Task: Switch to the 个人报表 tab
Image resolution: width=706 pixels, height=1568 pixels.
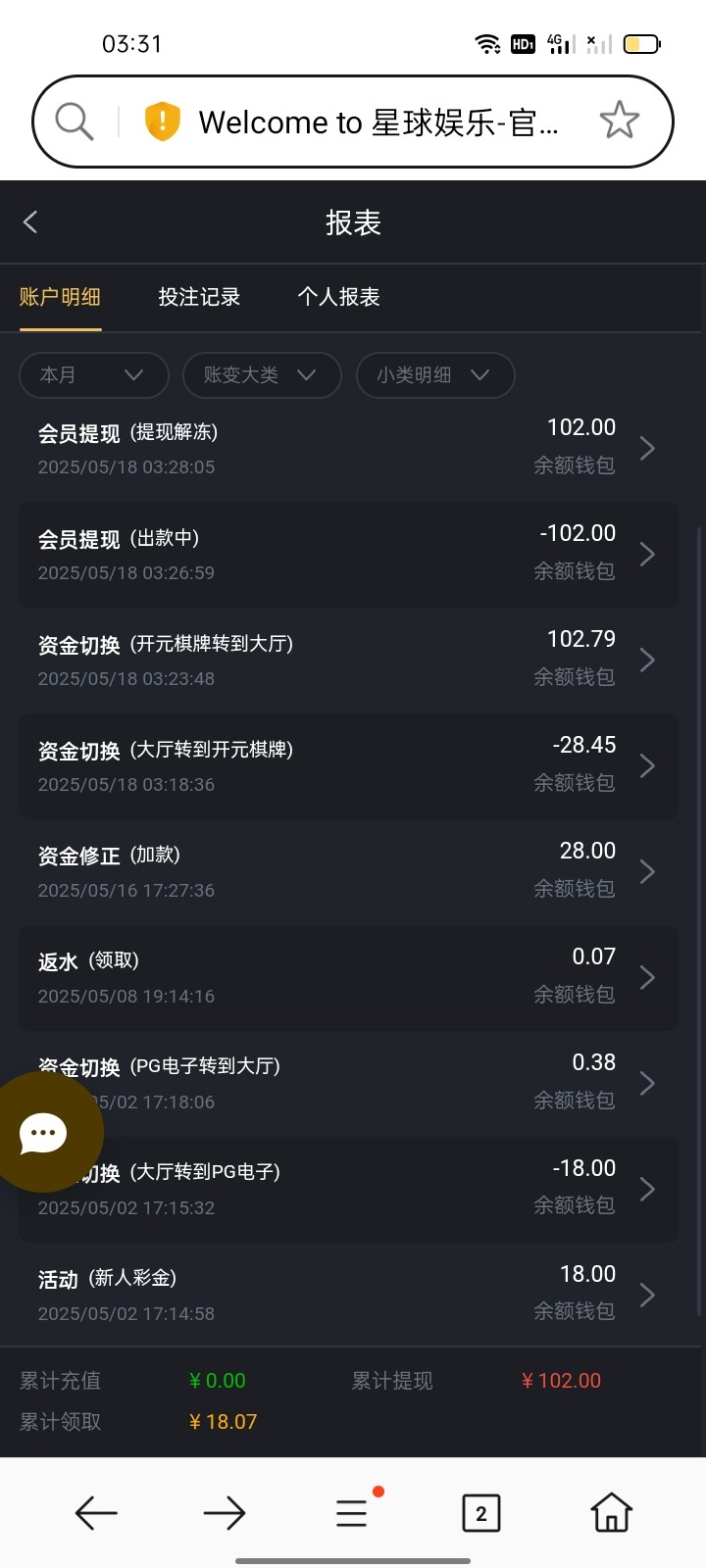Action: [338, 297]
